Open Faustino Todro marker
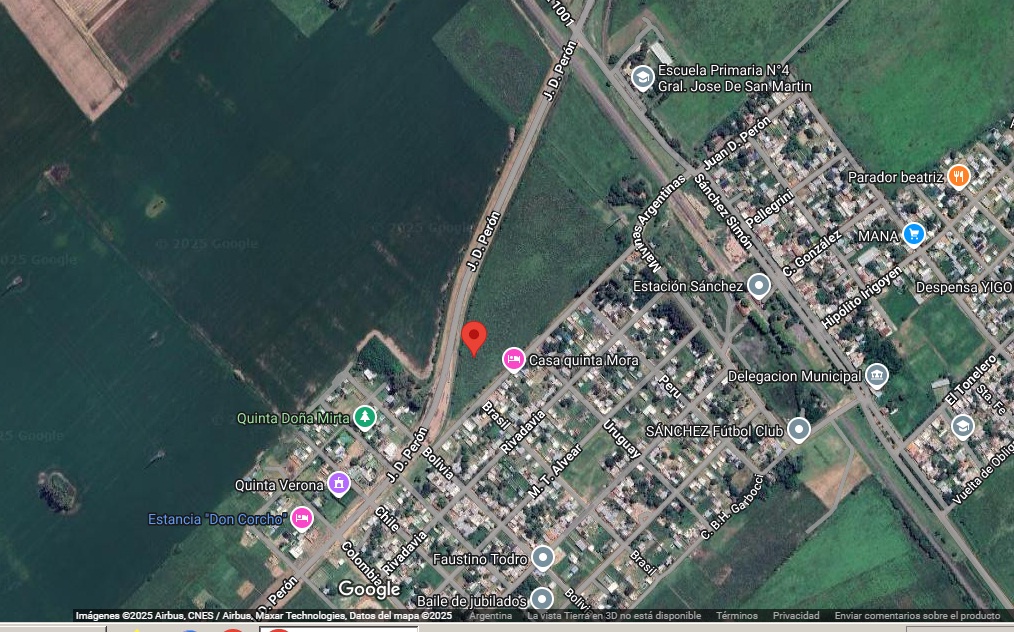The width and height of the screenshot is (1014, 632). coord(542,558)
